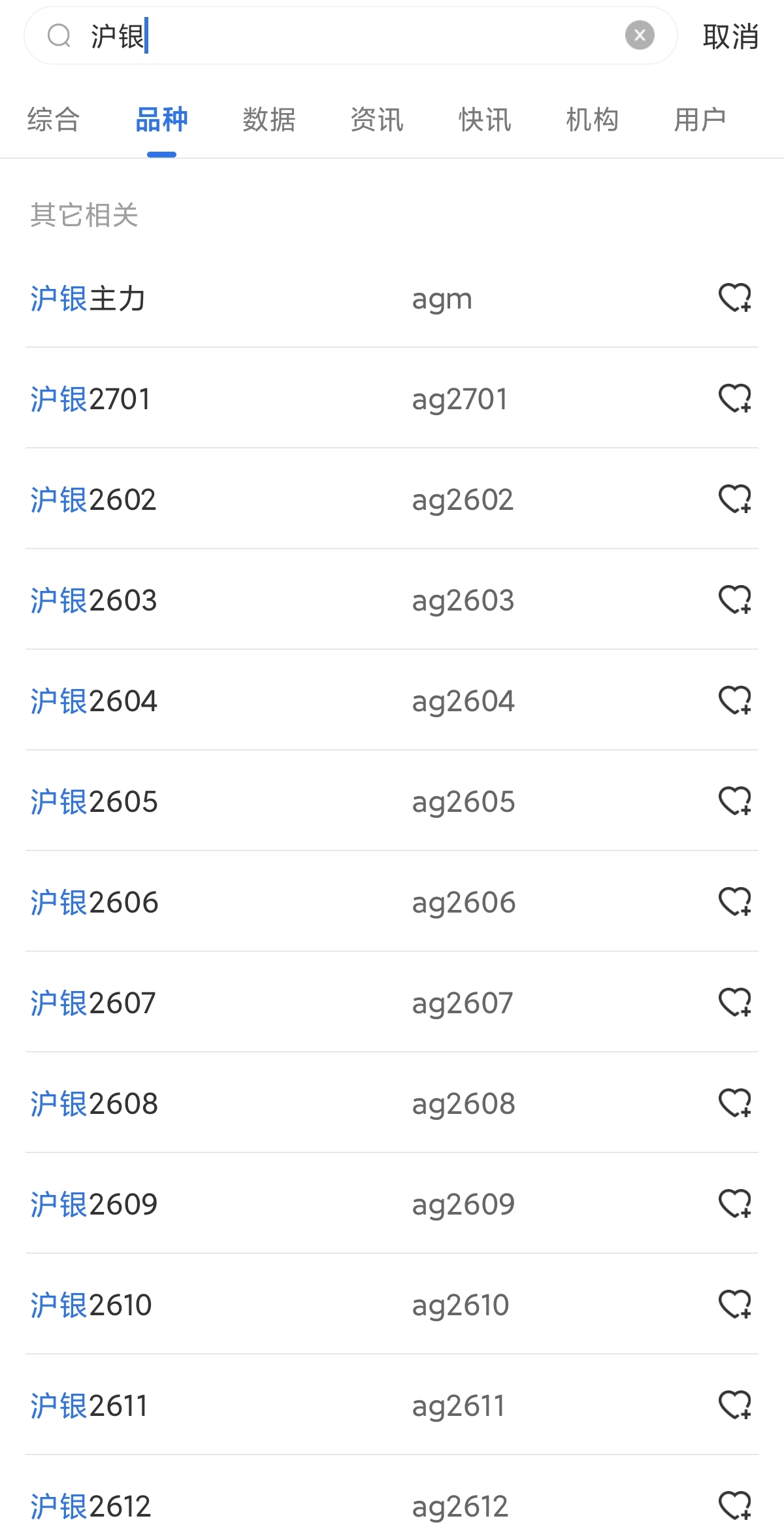The height and width of the screenshot is (1529, 784).
Task: Add ag2604 to the watchlist
Action: click(x=735, y=701)
